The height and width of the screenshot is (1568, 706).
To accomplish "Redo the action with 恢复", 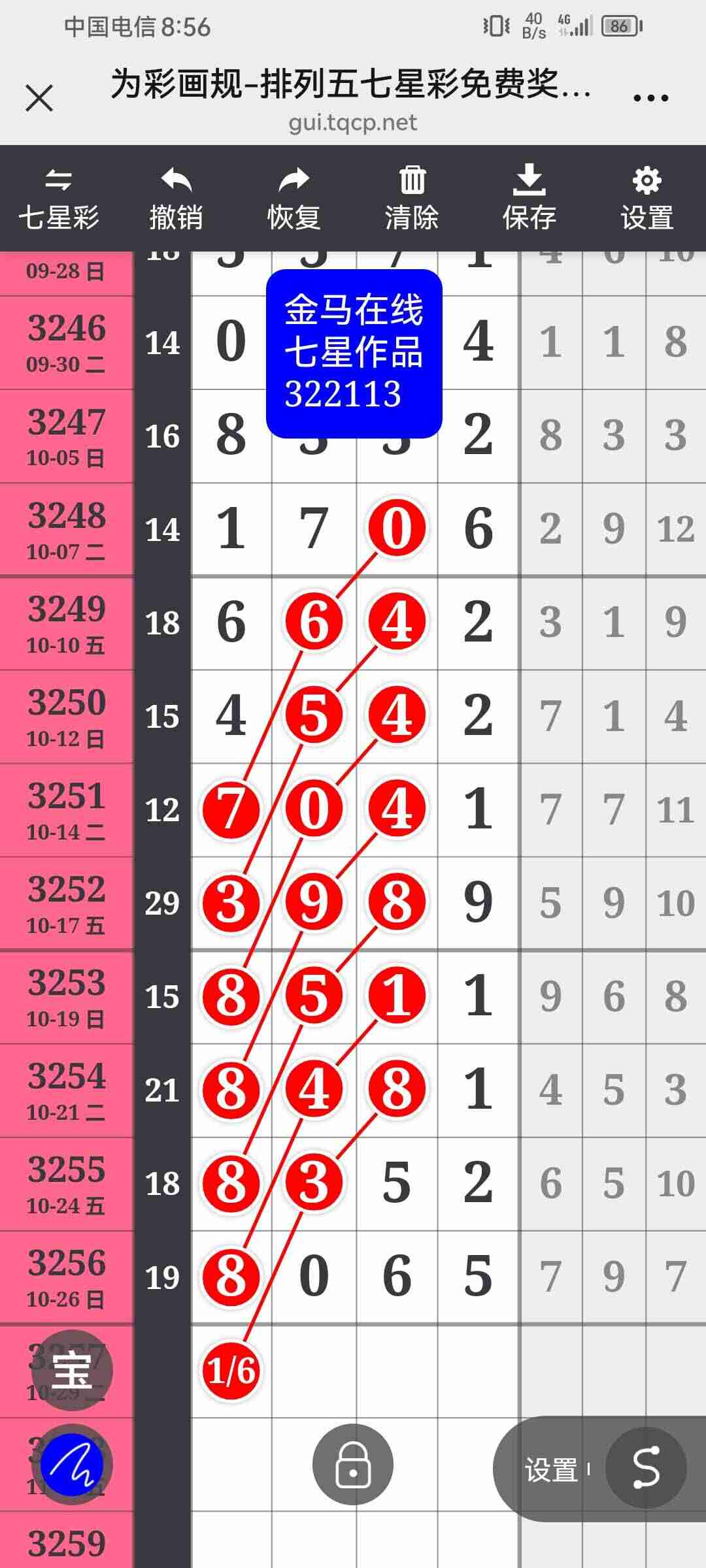I will [294, 199].
